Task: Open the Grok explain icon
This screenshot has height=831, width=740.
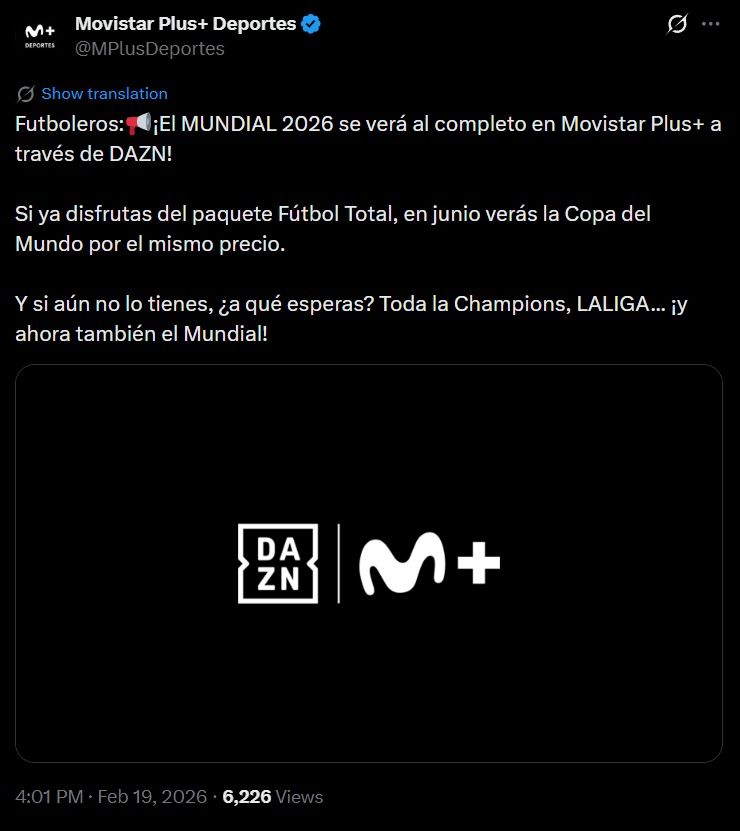Action: (x=677, y=25)
